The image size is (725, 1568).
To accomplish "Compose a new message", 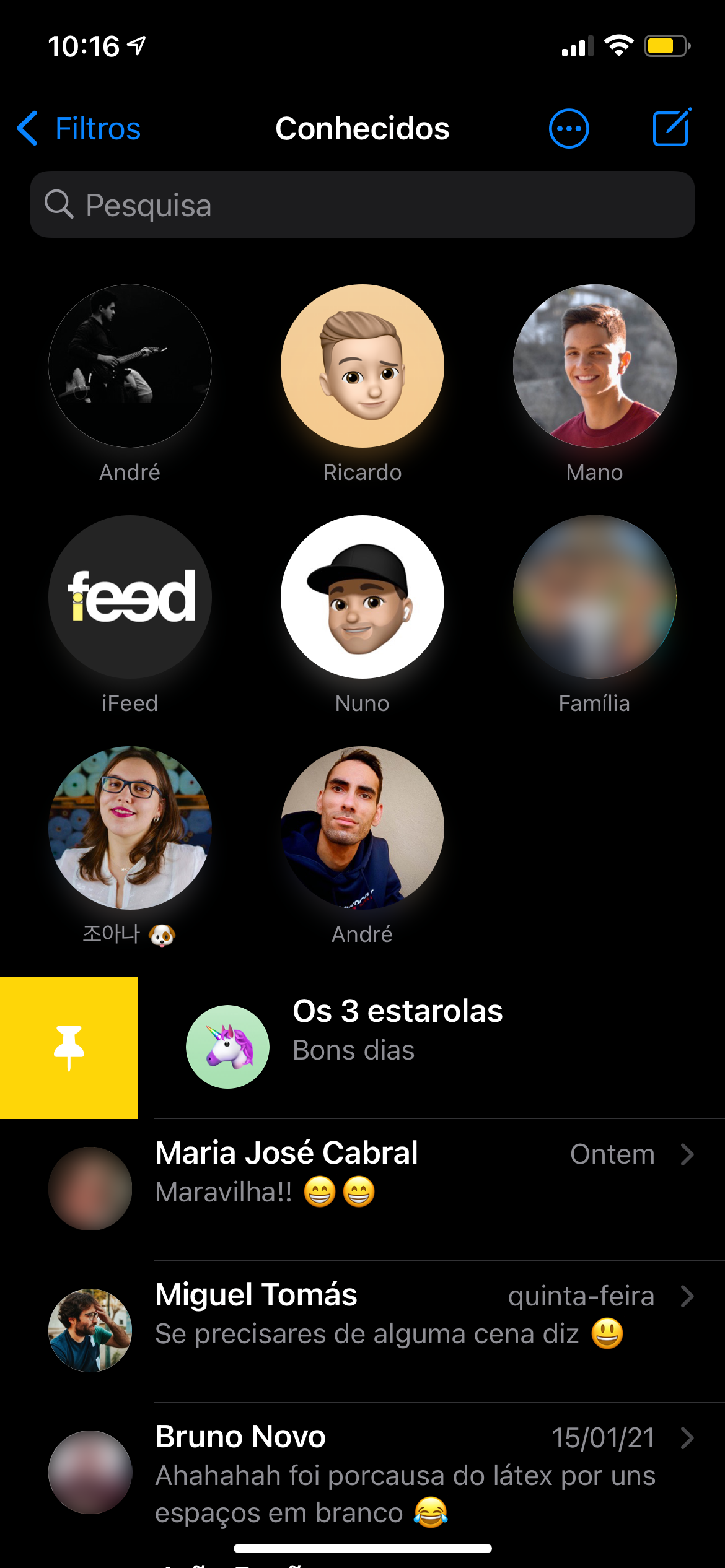I will [671, 128].
